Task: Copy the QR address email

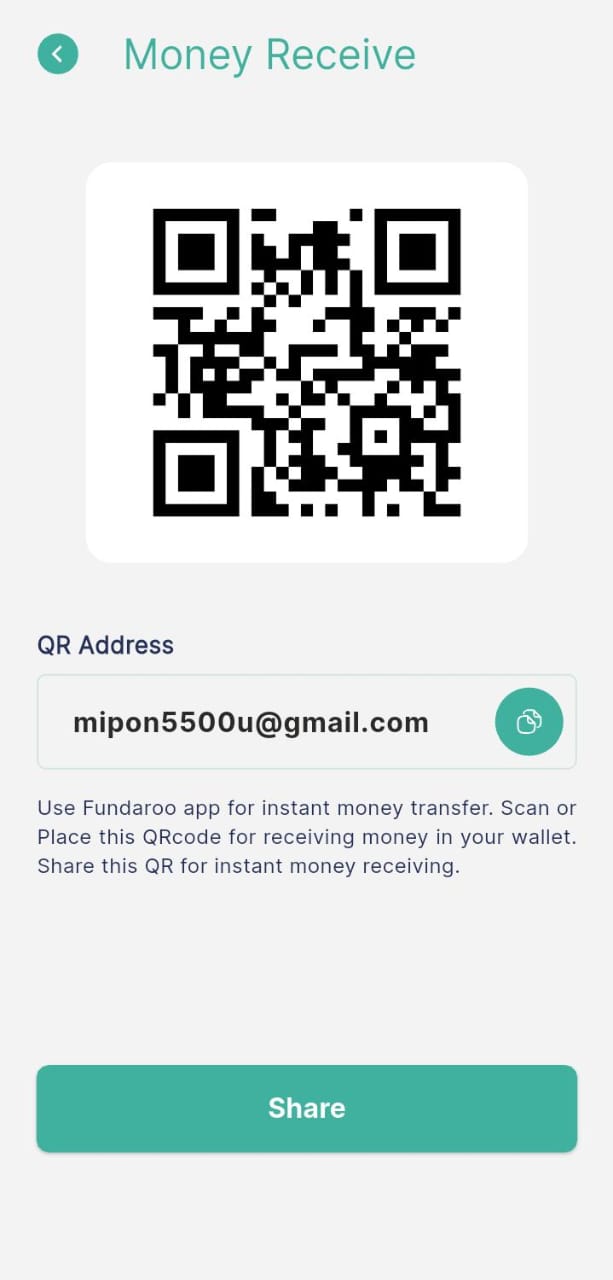Action: click(x=529, y=721)
